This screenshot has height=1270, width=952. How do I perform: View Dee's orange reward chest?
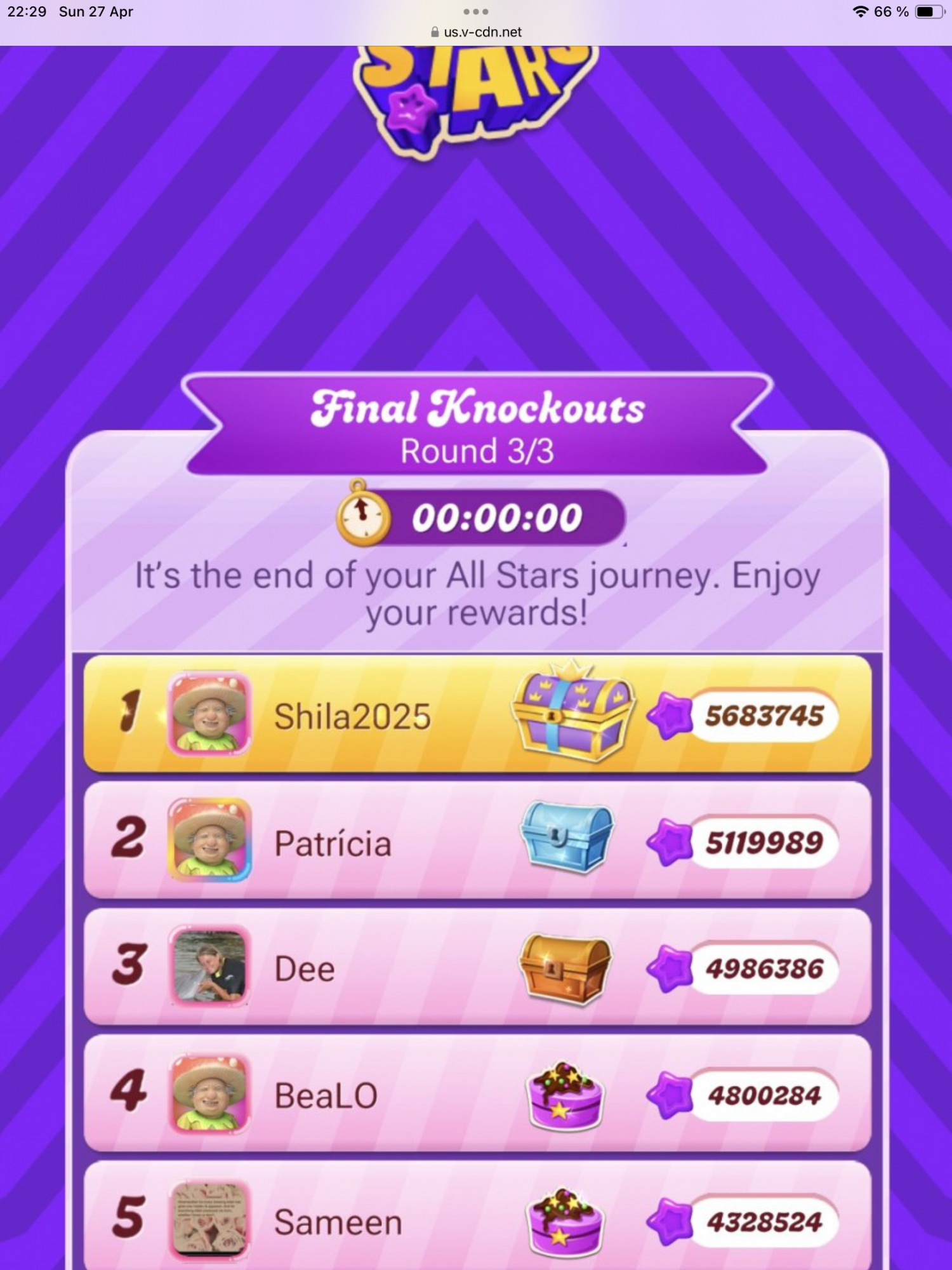coord(565,968)
